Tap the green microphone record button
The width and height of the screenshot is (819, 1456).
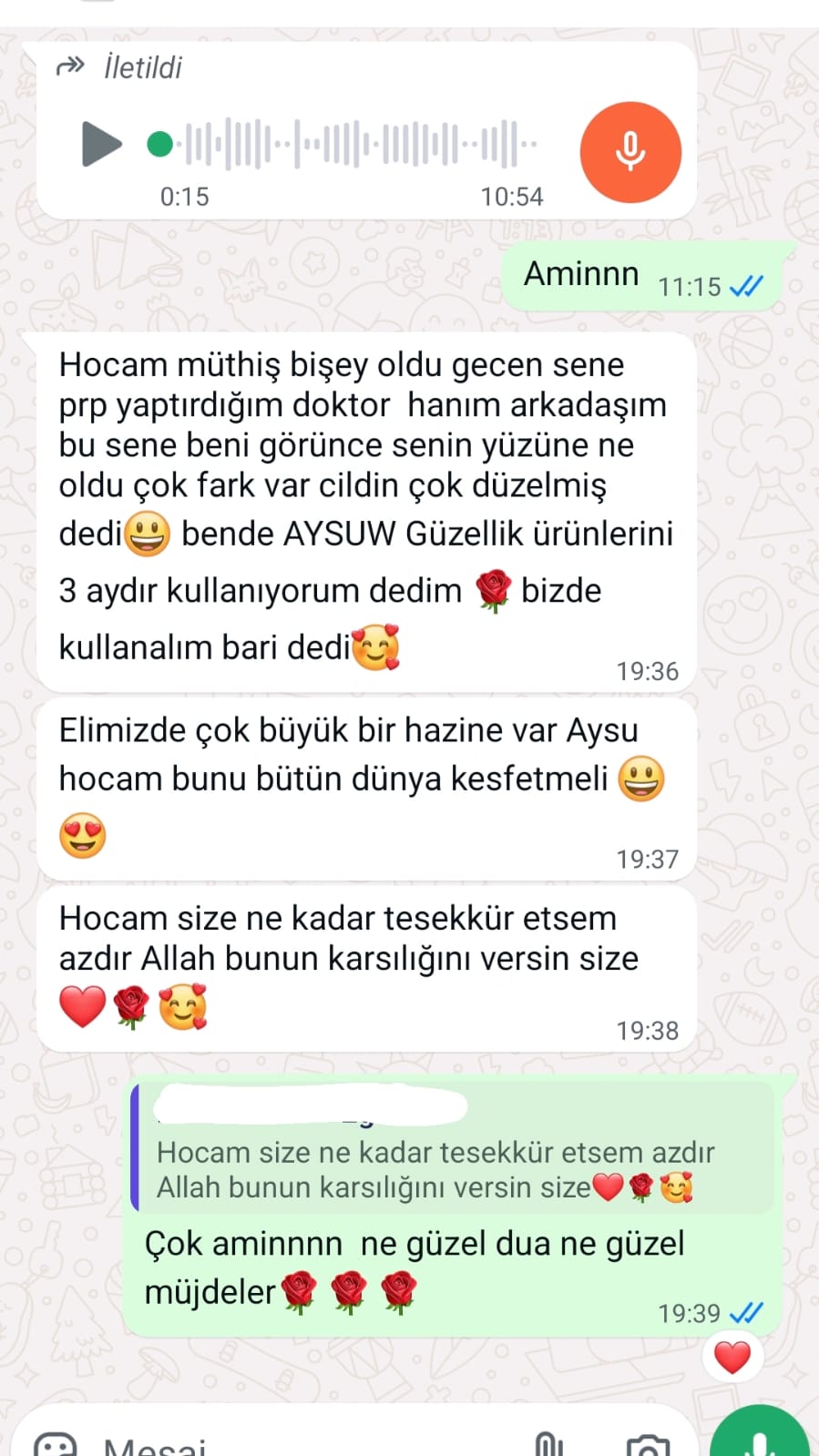[x=760, y=1439]
